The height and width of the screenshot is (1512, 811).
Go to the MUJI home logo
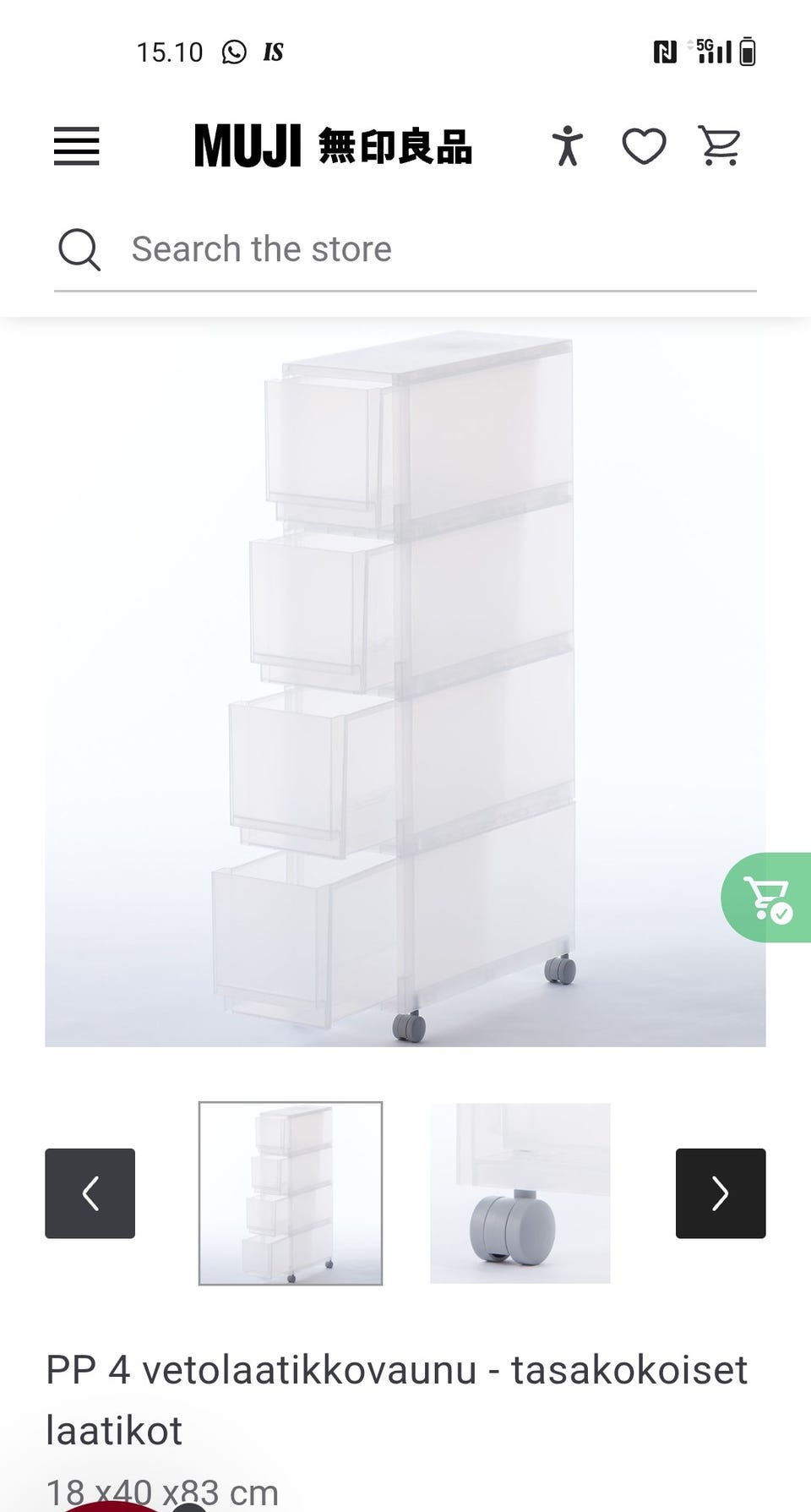pyautogui.click(x=333, y=146)
